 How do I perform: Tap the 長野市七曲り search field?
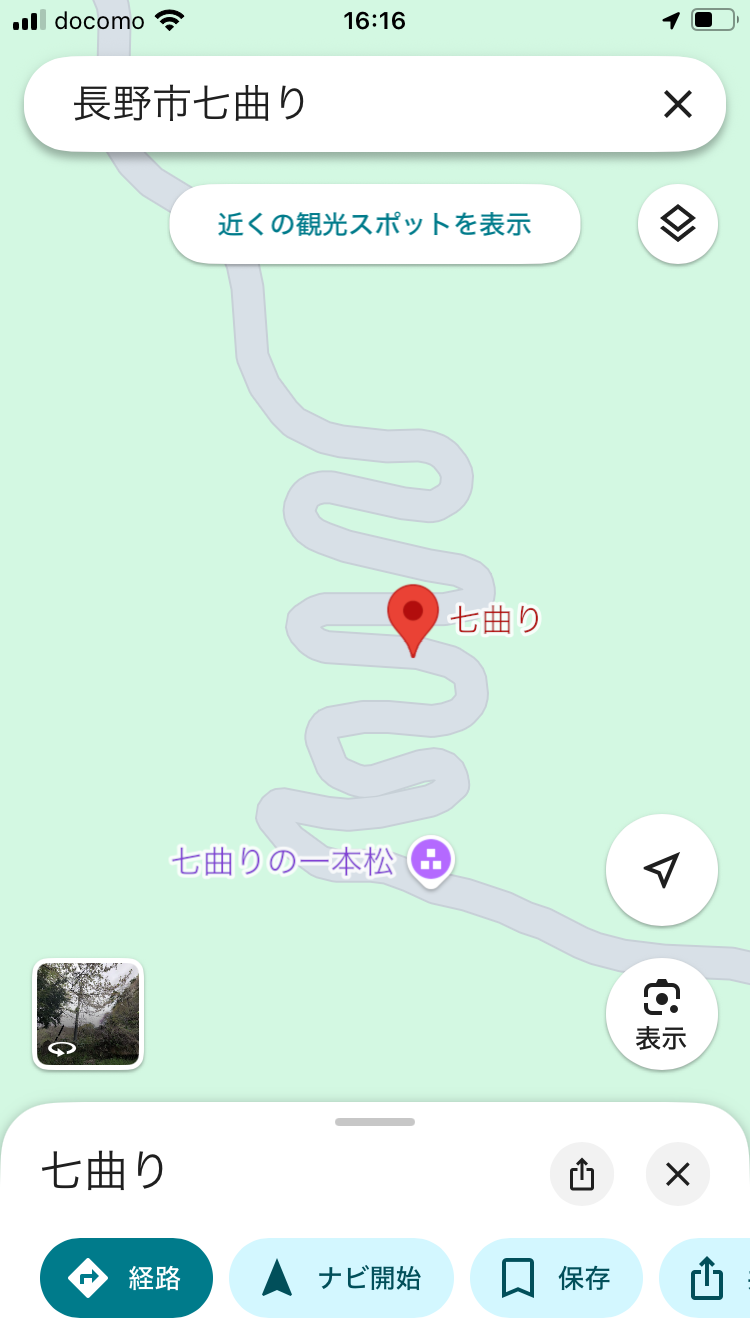(x=340, y=104)
